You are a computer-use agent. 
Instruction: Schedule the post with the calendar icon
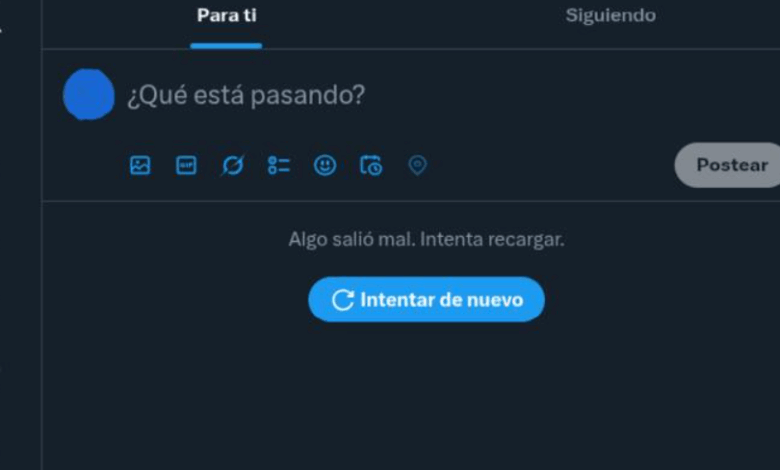tap(371, 166)
